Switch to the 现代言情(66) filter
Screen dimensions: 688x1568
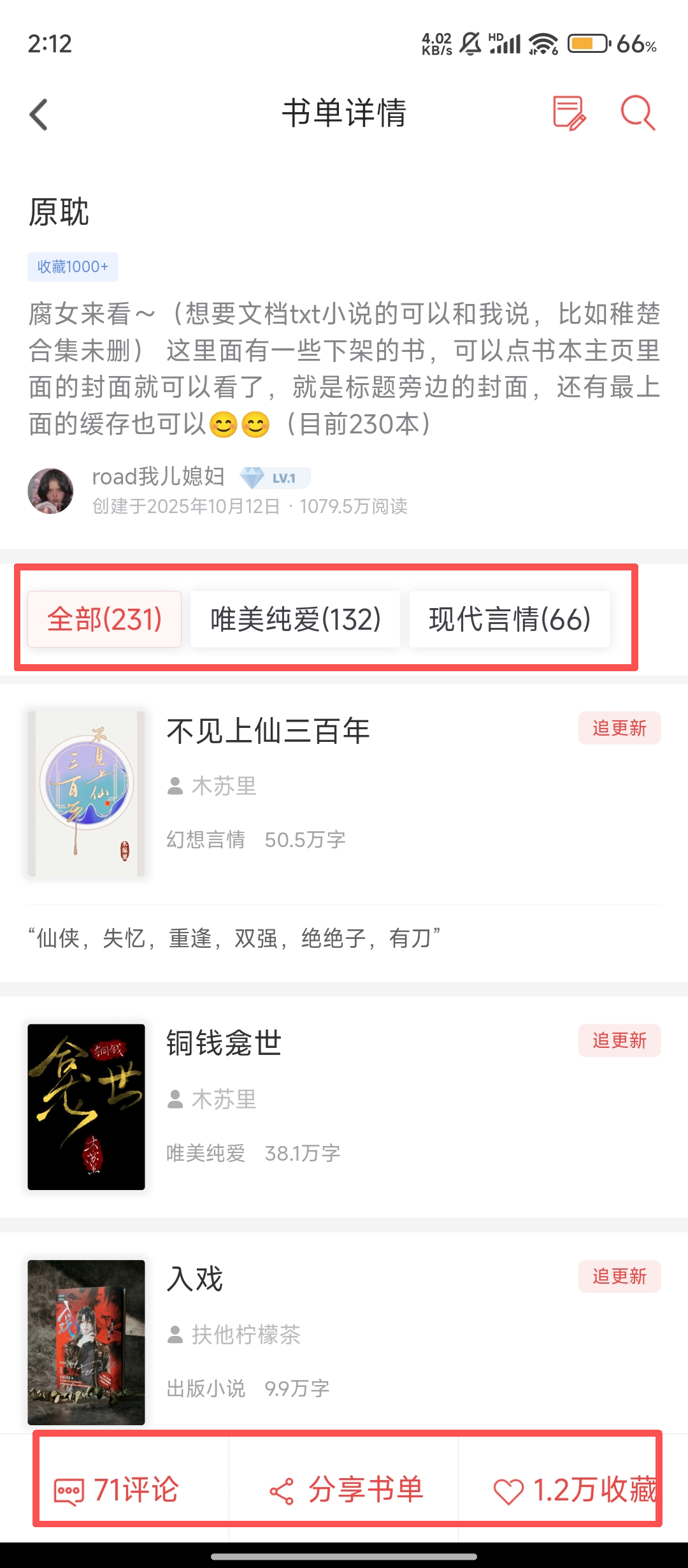pos(510,620)
